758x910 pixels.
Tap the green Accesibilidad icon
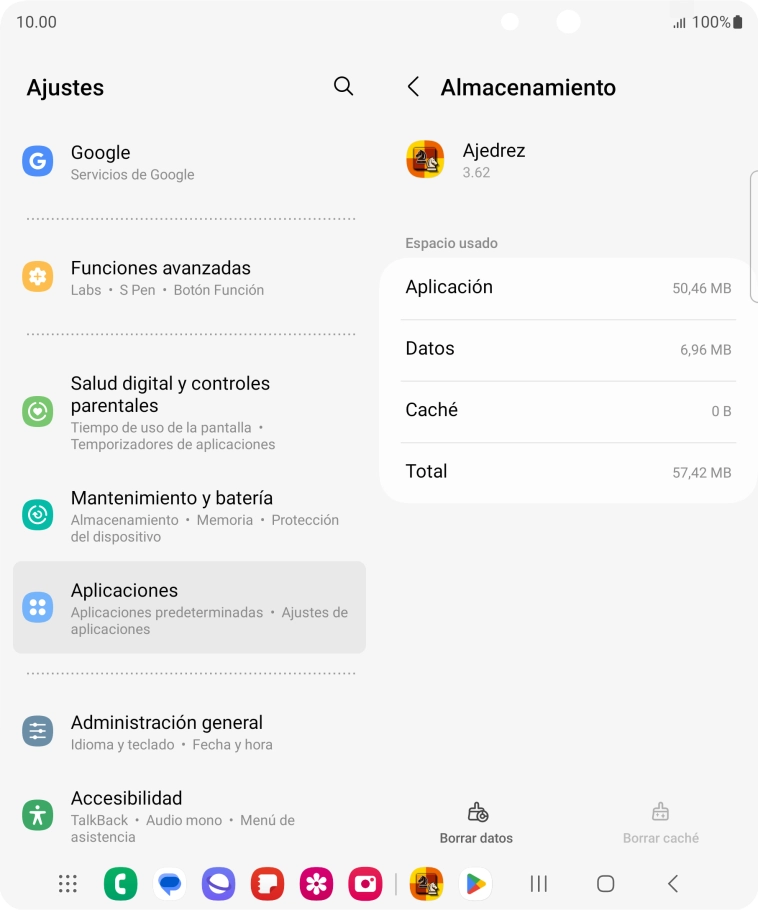(37, 813)
